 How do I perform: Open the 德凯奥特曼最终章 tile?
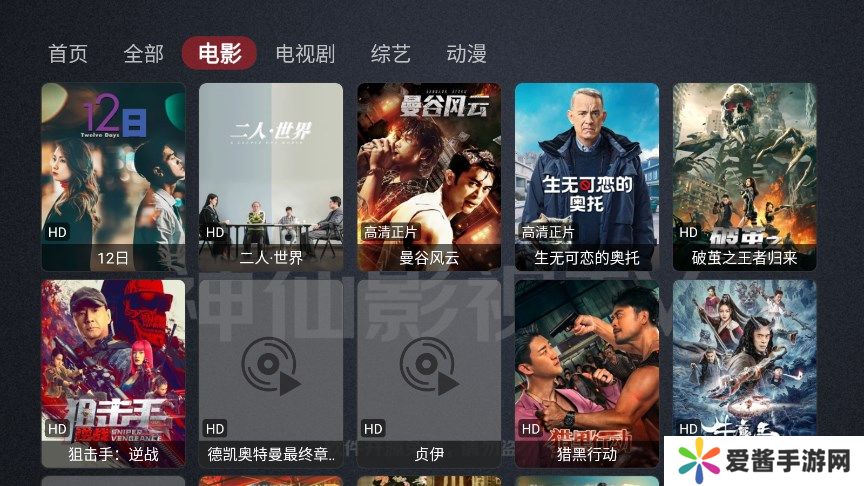point(271,372)
